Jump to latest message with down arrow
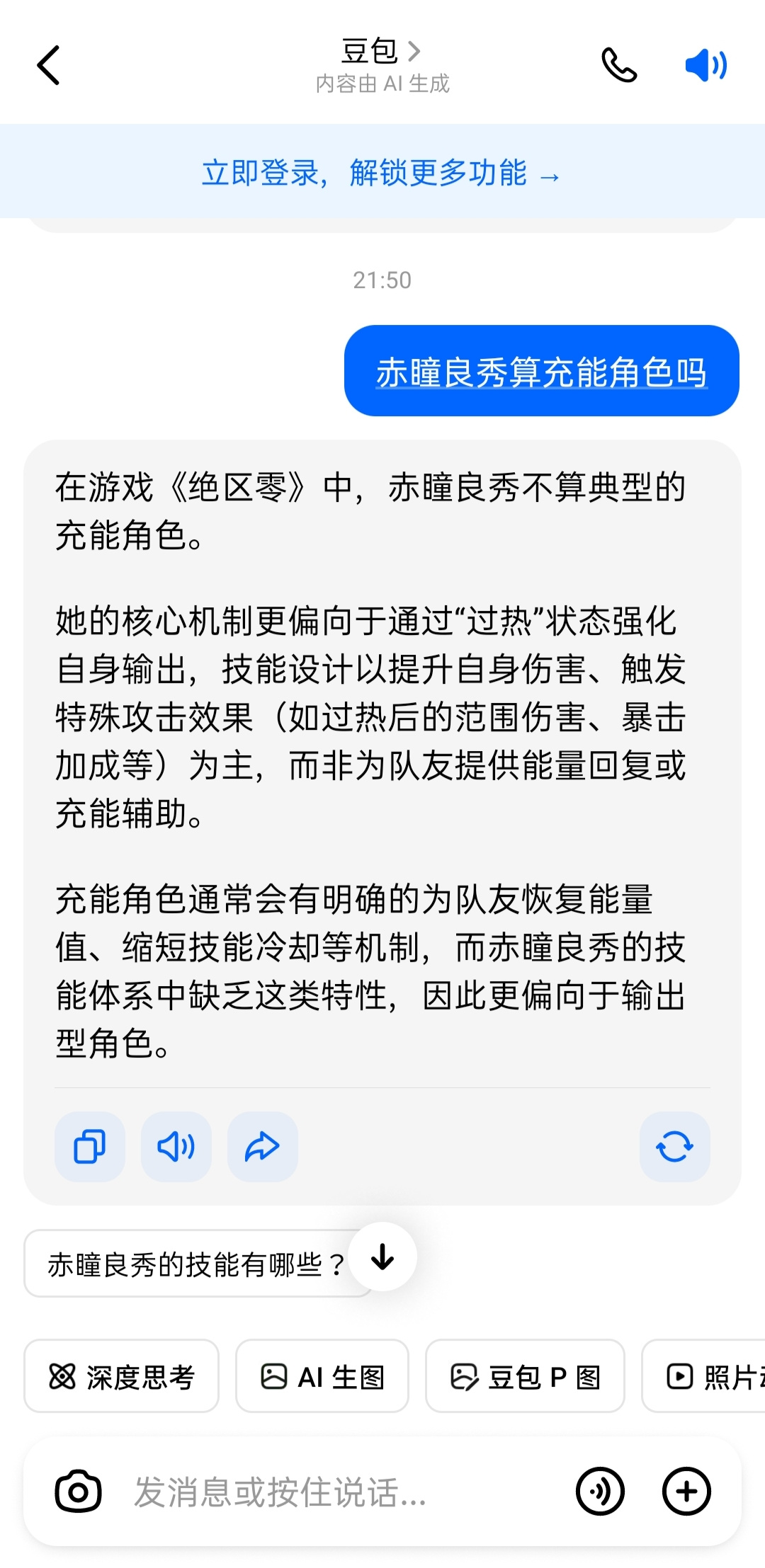 click(x=382, y=1257)
